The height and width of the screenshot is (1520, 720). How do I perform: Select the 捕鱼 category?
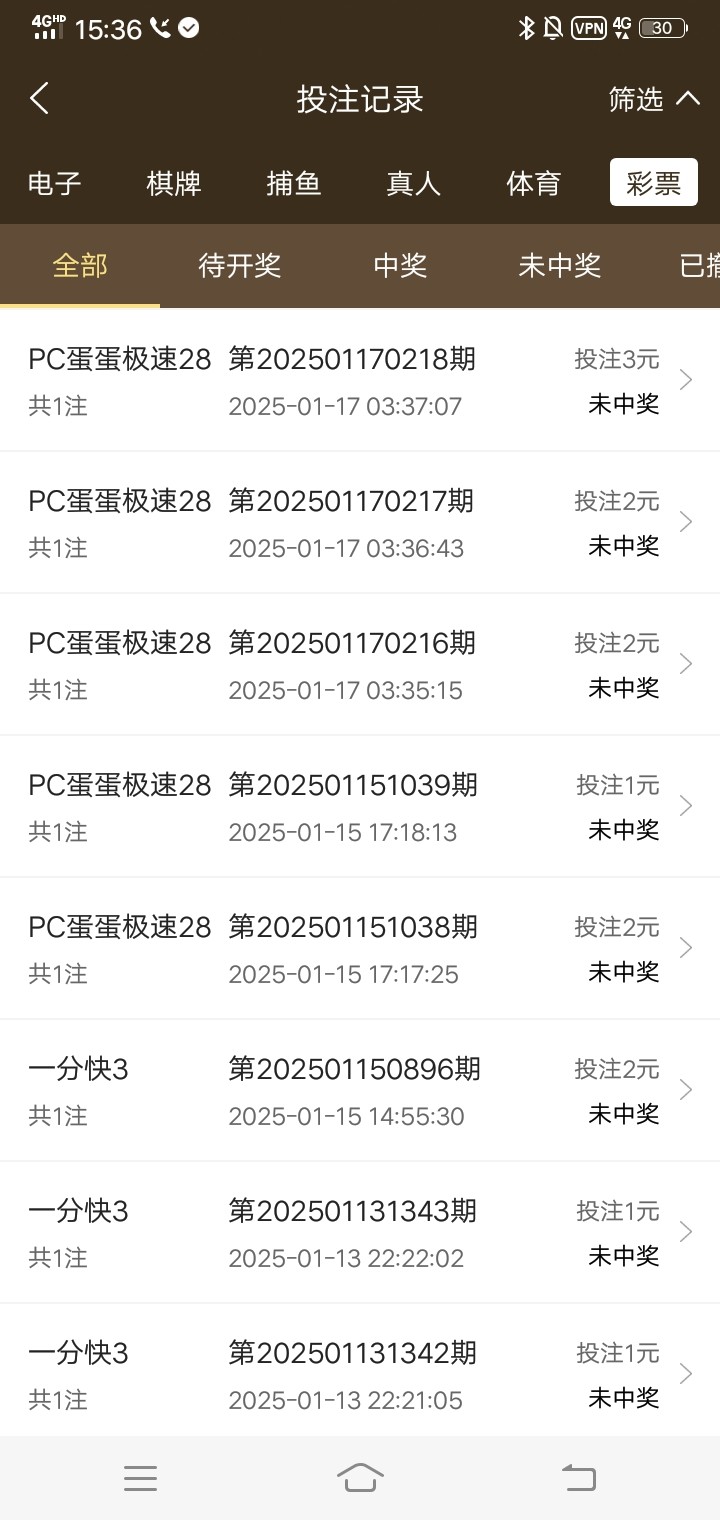294,184
